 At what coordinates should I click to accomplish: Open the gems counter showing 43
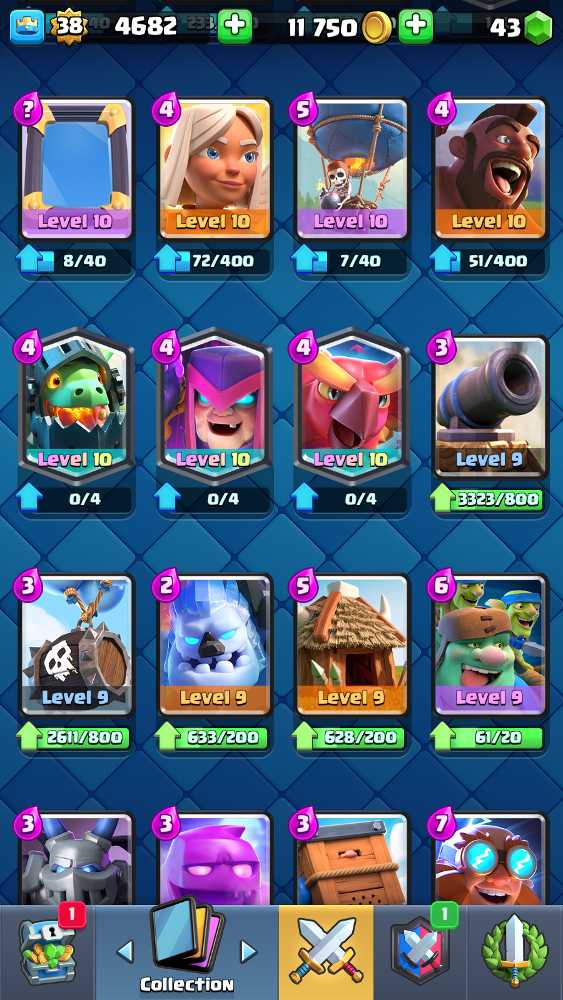point(520,27)
